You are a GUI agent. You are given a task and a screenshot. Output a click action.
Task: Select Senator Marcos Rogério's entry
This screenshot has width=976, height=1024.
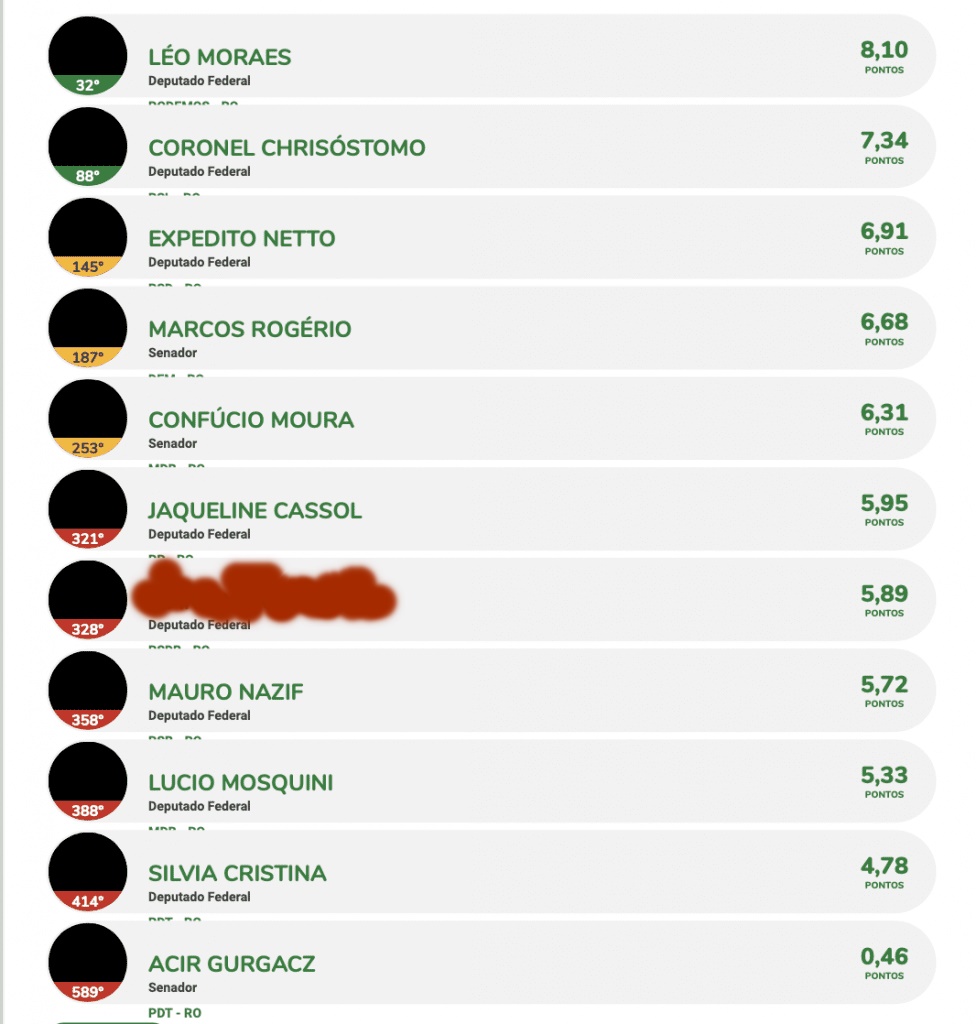(x=249, y=329)
